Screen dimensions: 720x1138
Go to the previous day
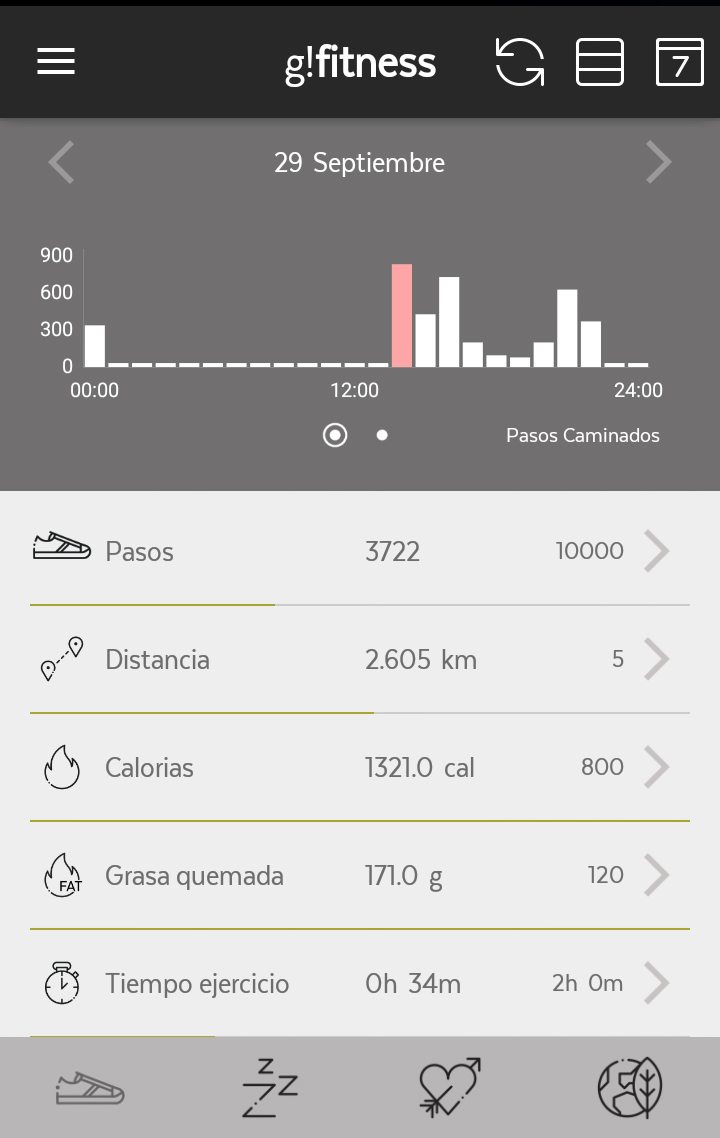click(x=62, y=162)
